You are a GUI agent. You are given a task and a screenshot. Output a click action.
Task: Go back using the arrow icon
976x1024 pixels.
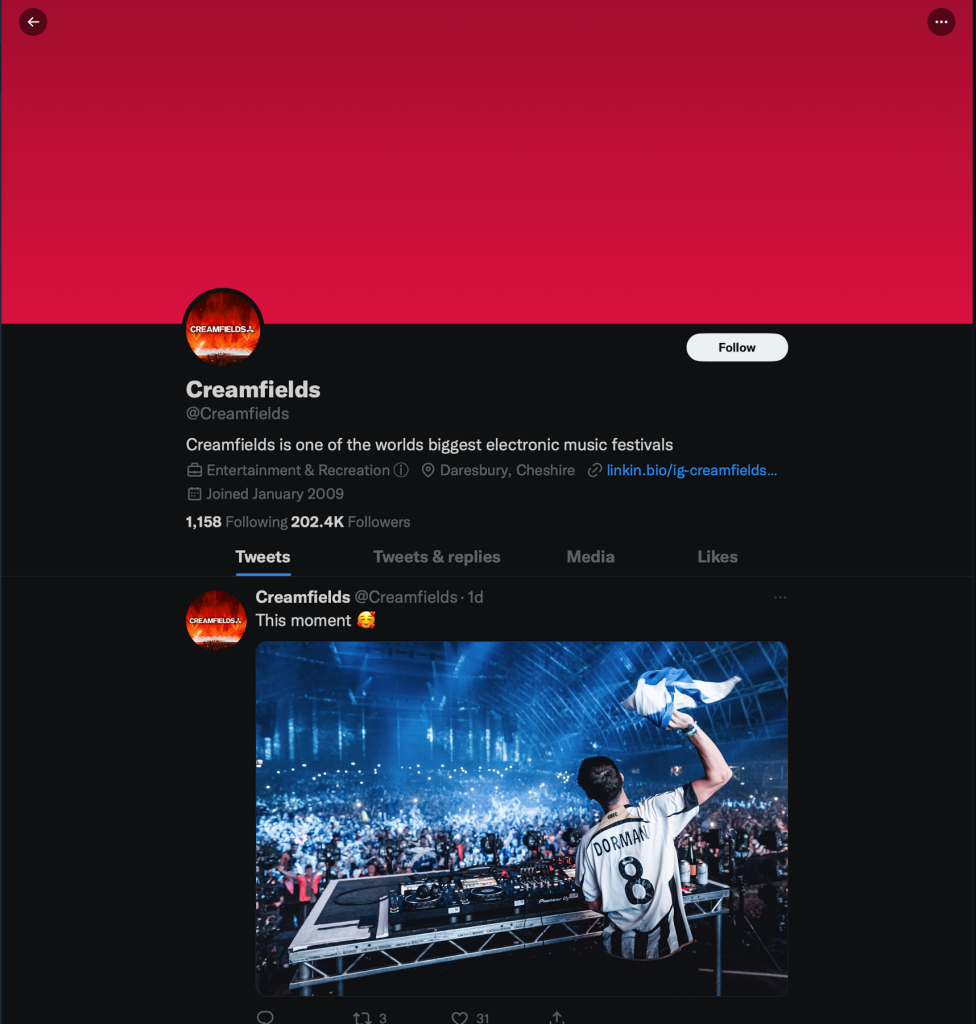click(x=33, y=21)
